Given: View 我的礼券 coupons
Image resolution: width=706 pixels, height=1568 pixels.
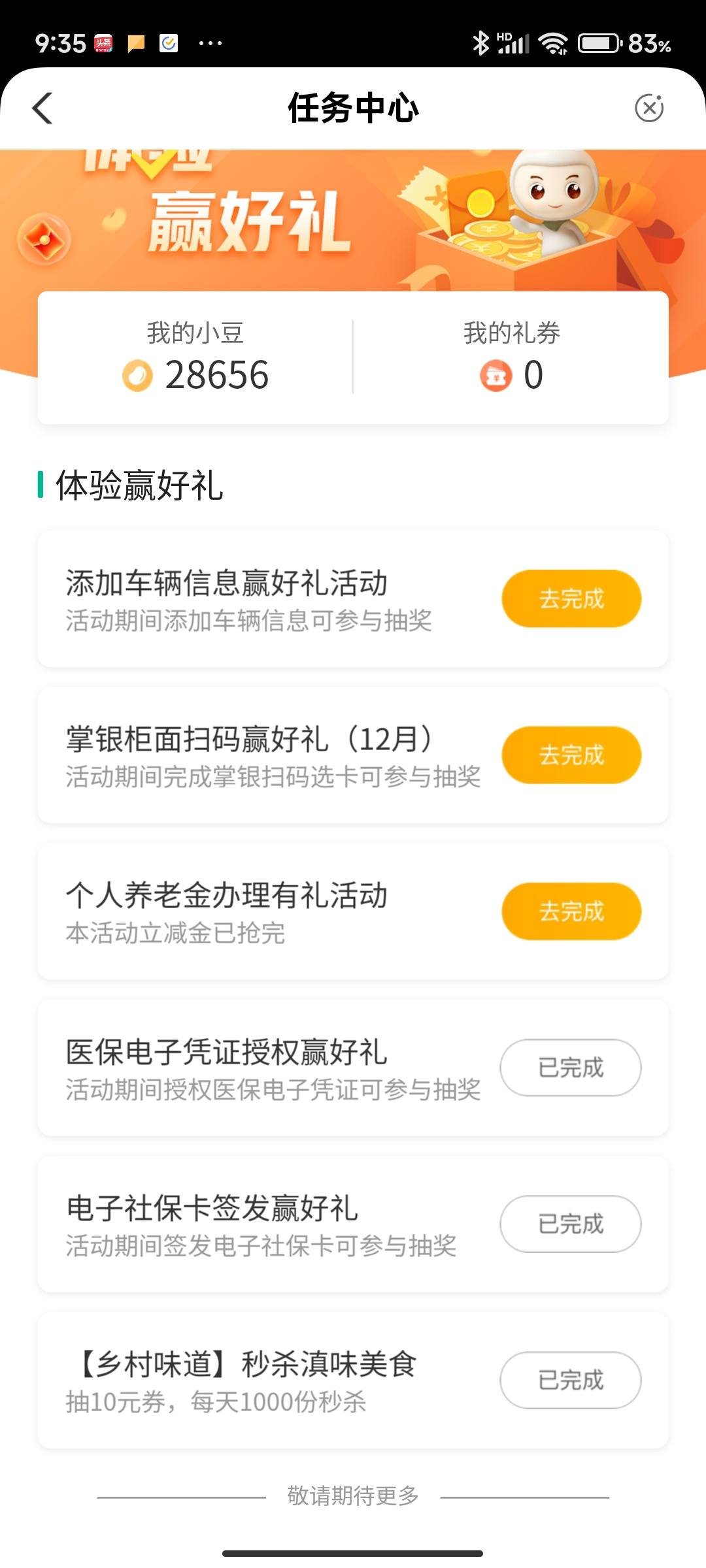Looking at the screenshot, I should pyautogui.click(x=511, y=358).
